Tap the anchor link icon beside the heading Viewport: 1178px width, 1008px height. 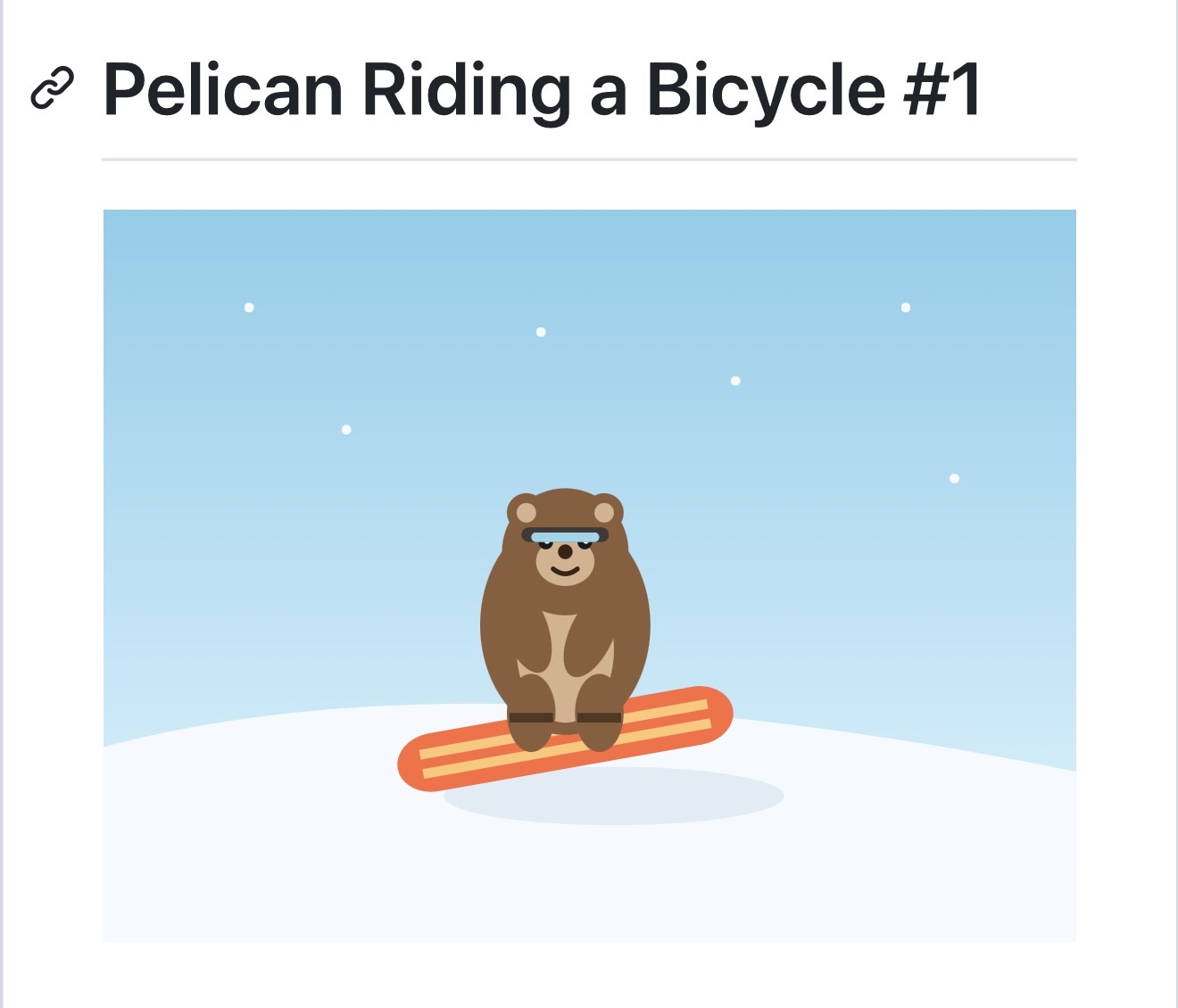(x=53, y=88)
